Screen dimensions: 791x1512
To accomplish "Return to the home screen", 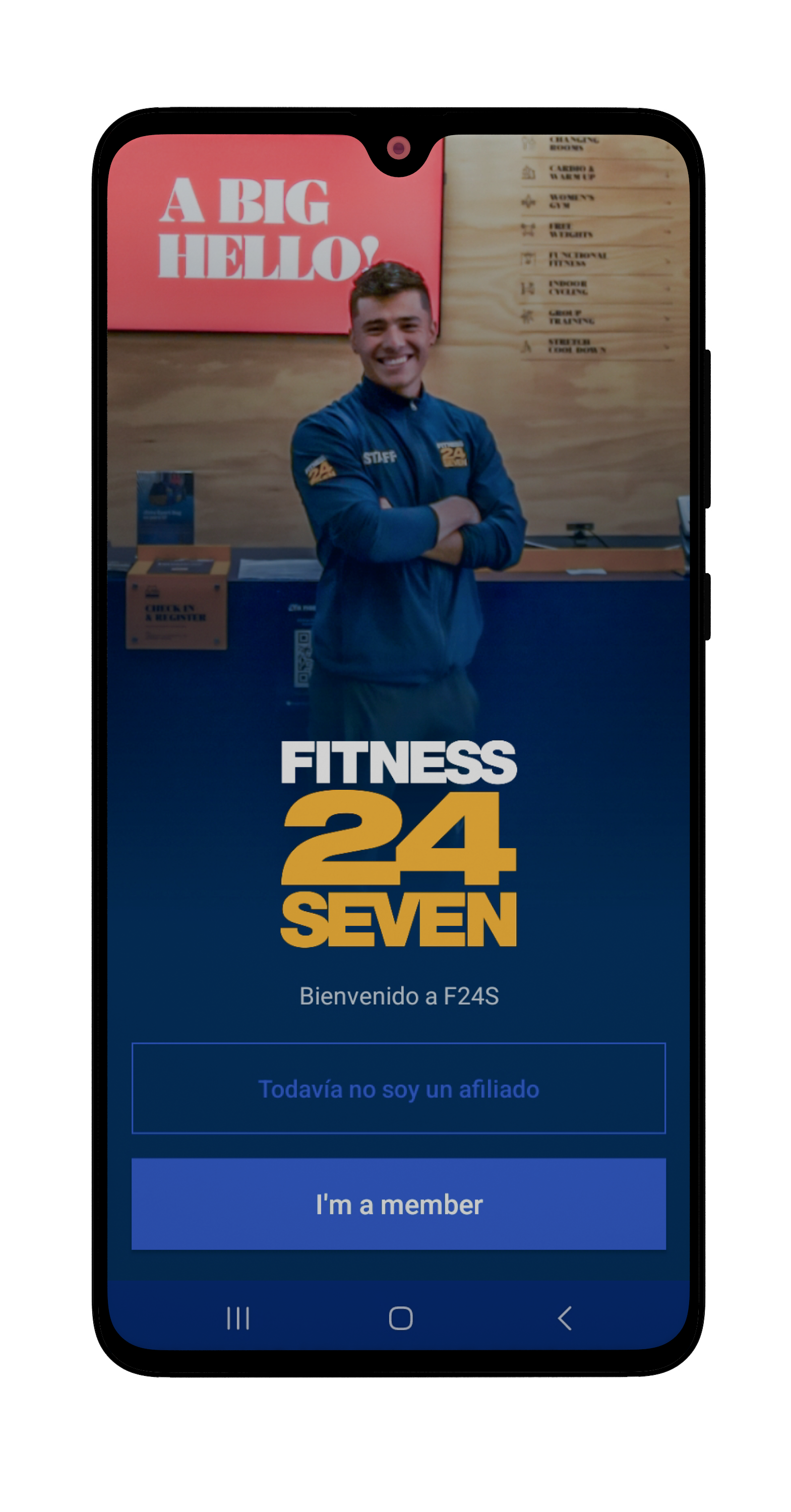I will click(x=400, y=1318).
